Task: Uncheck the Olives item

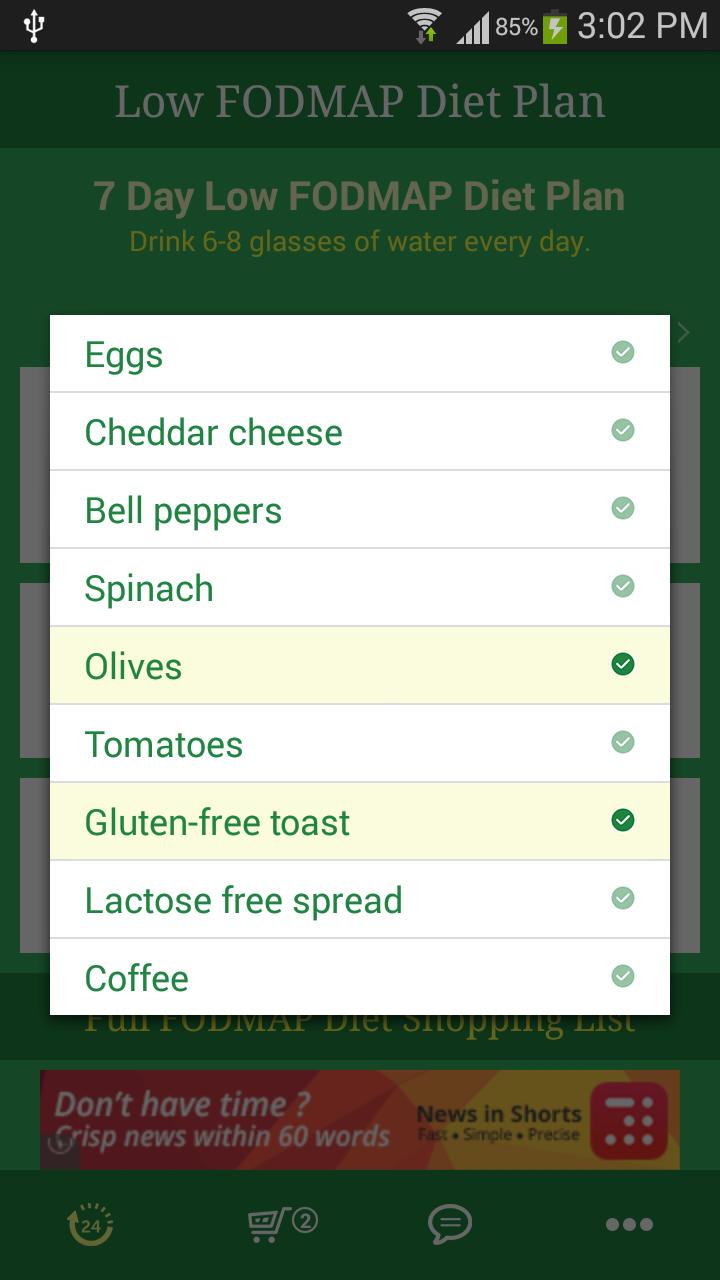Action: click(x=622, y=664)
